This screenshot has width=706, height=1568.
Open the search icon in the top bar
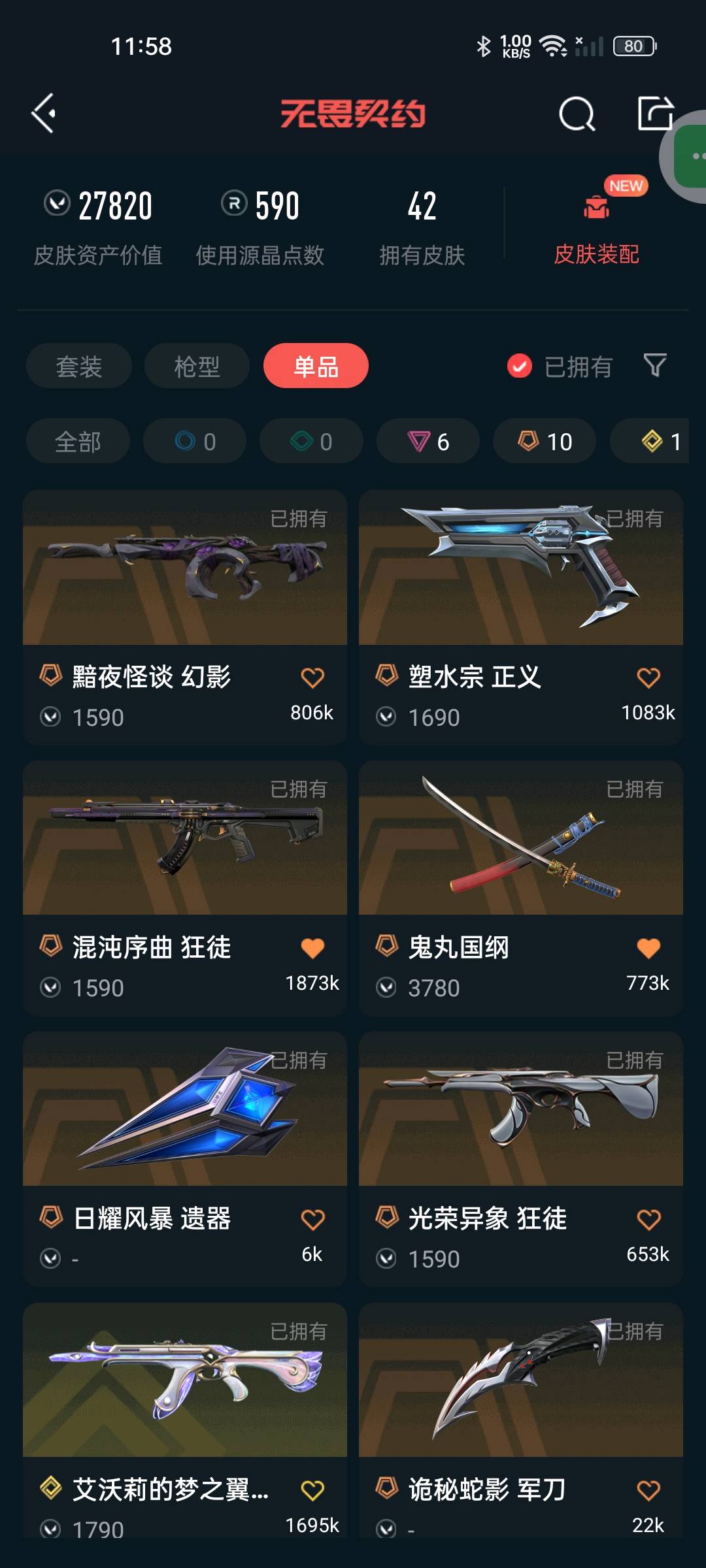coord(577,114)
